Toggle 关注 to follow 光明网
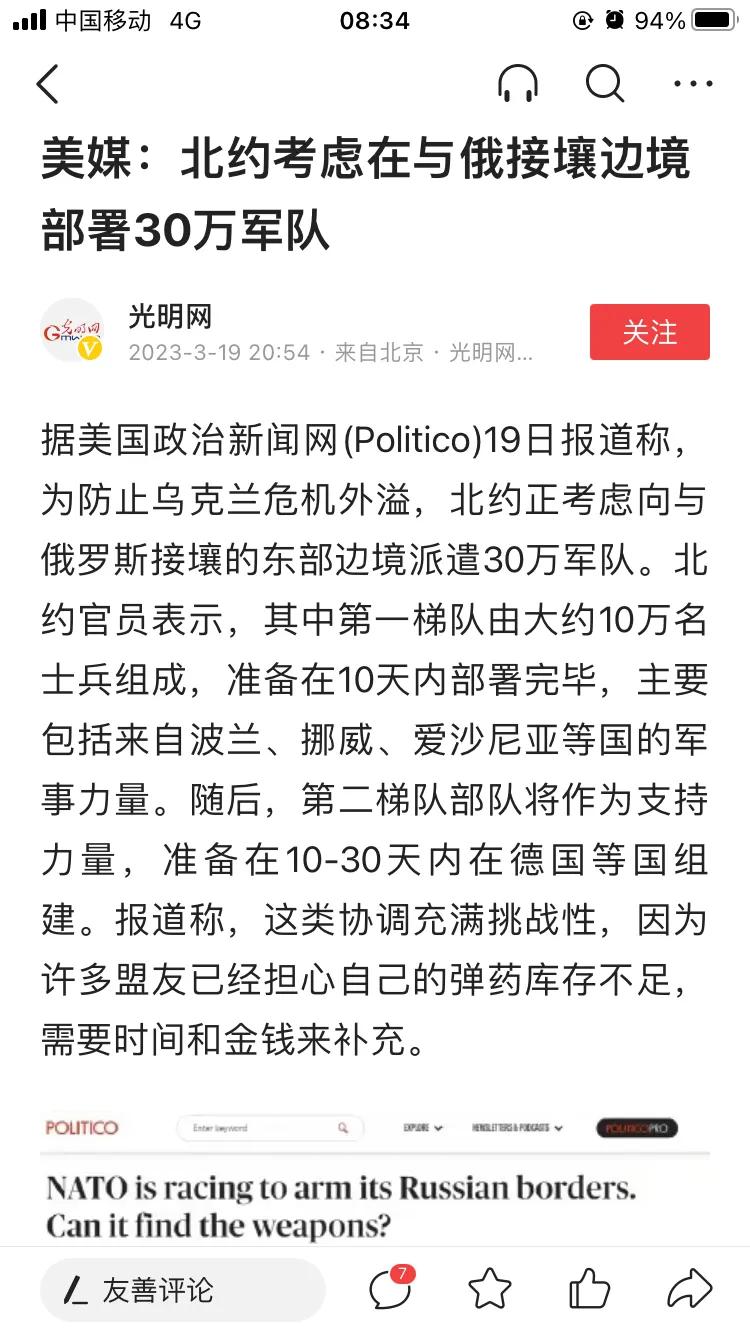 click(649, 332)
